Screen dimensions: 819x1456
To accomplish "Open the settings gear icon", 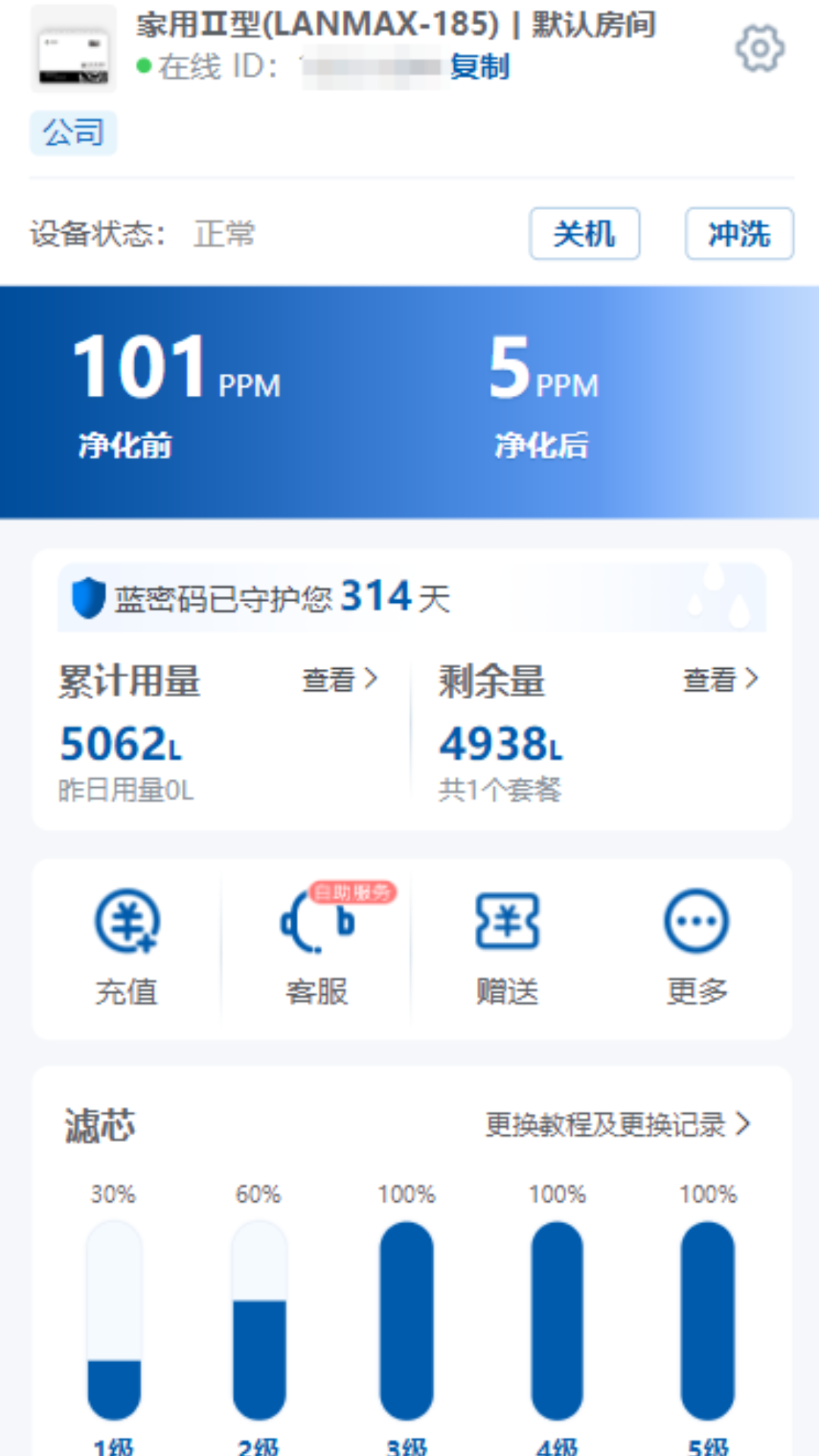I will pos(761,47).
